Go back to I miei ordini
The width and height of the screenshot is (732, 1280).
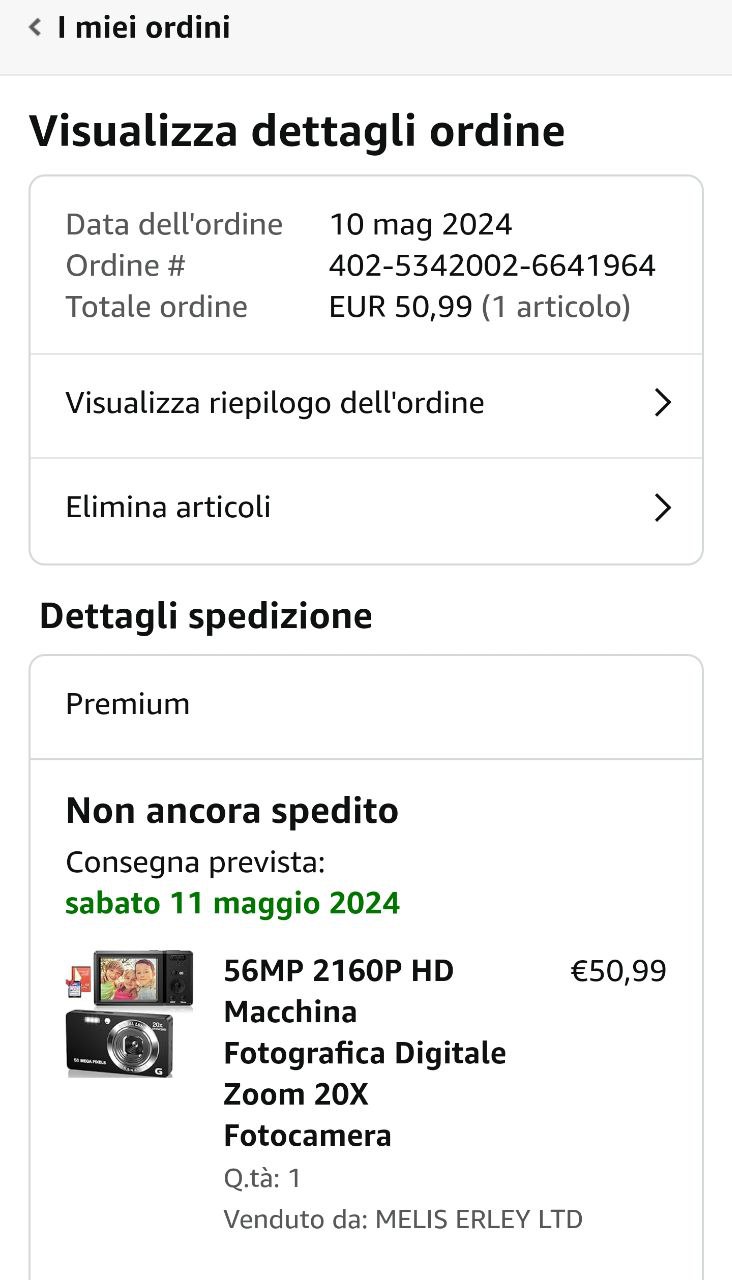(x=130, y=28)
